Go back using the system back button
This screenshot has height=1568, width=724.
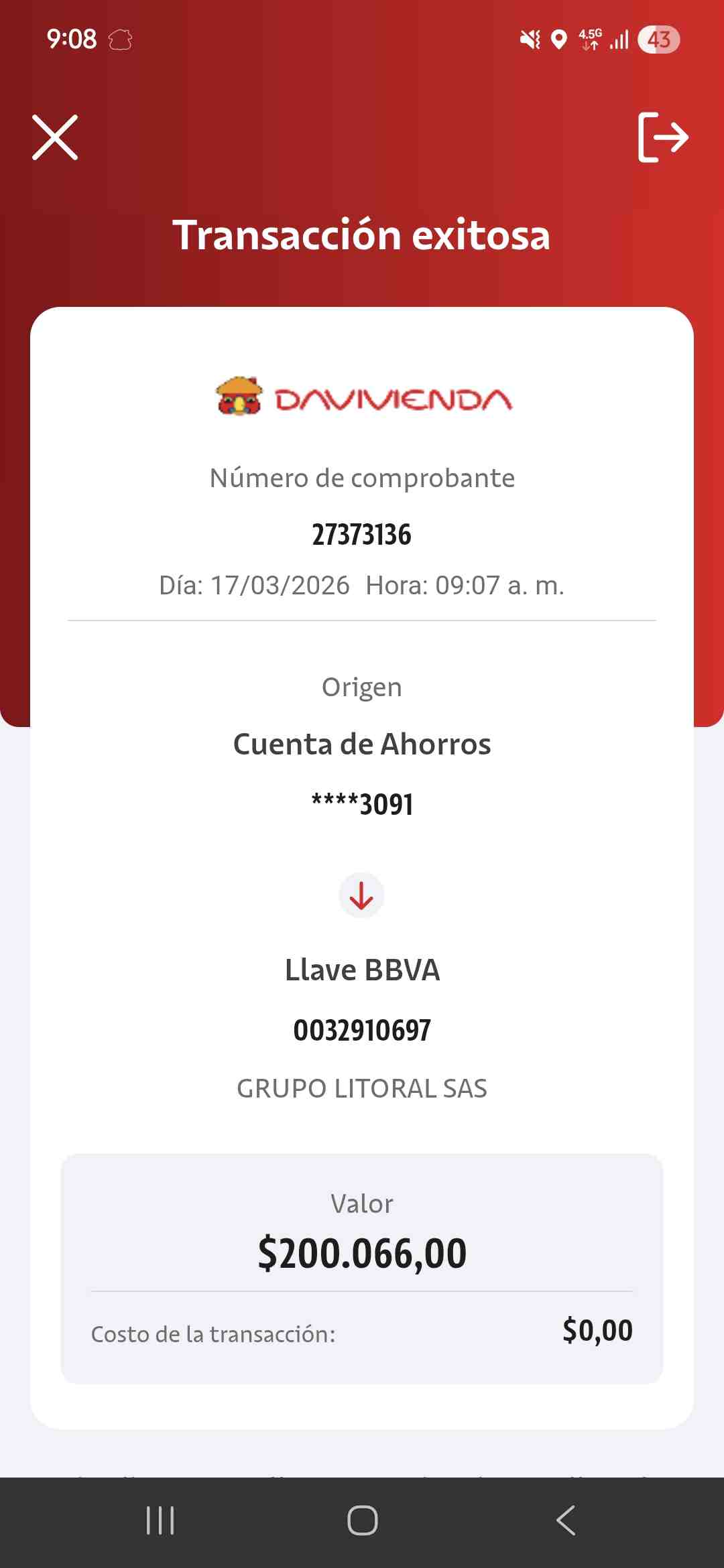[x=566, y=1520]
